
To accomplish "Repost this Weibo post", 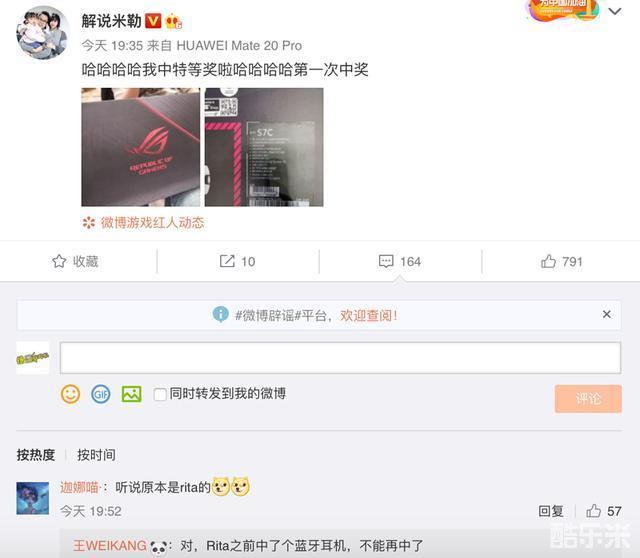I will pyautogui.click(x=238, y=261).
